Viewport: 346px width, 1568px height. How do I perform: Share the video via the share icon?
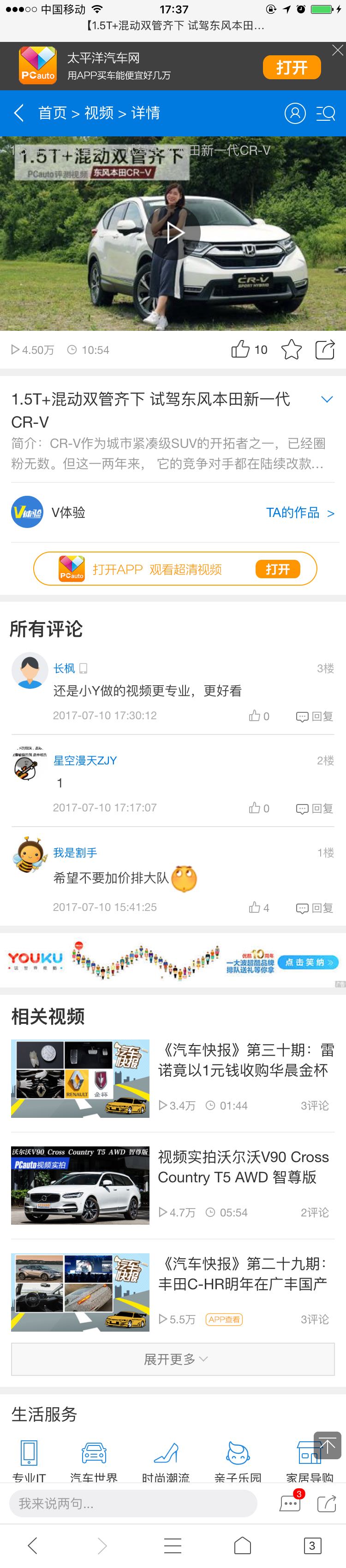click(325, 349)
